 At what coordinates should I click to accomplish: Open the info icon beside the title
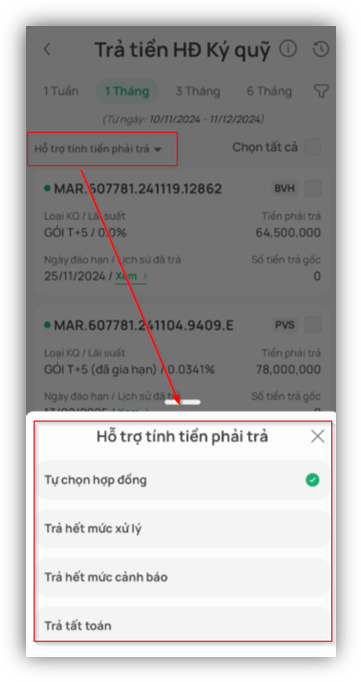(288, 49)
